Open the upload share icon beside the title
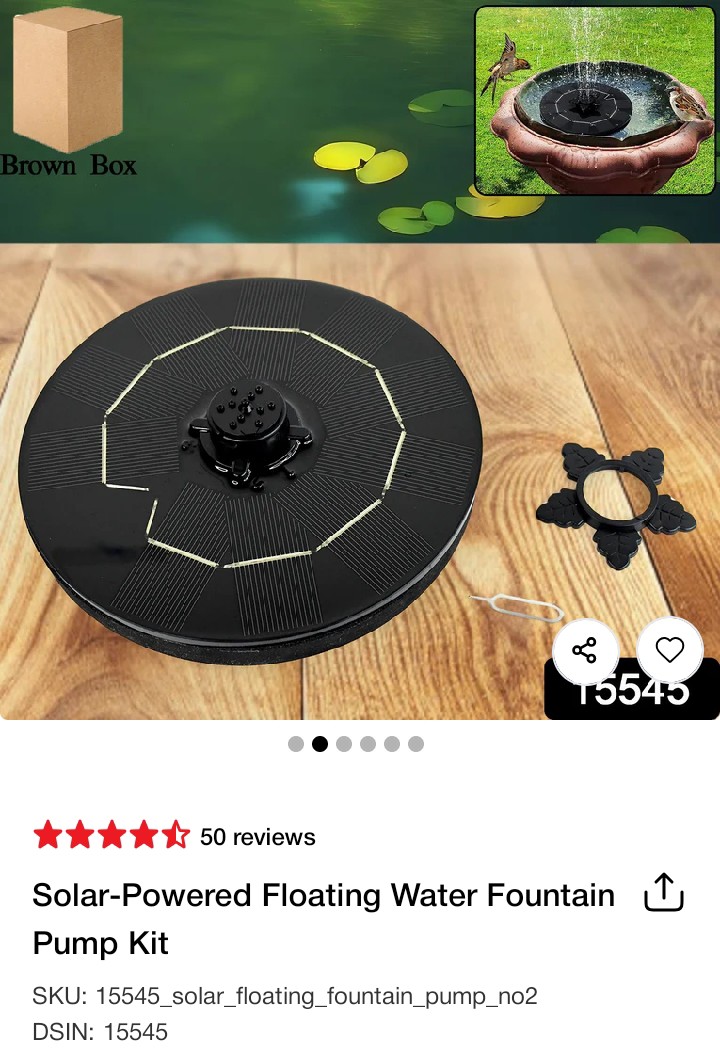The image size is (720, 1064). point(663,892)
